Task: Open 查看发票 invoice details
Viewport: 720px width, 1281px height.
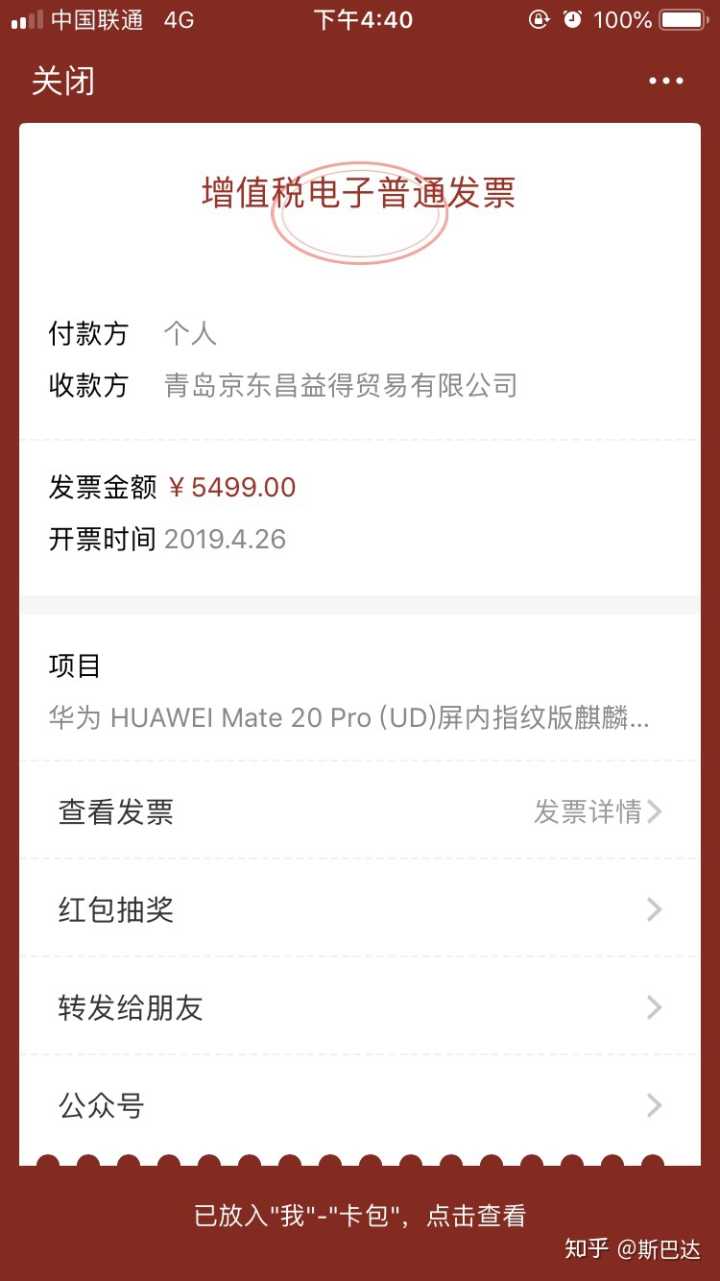Action: [x=360, y=811]
